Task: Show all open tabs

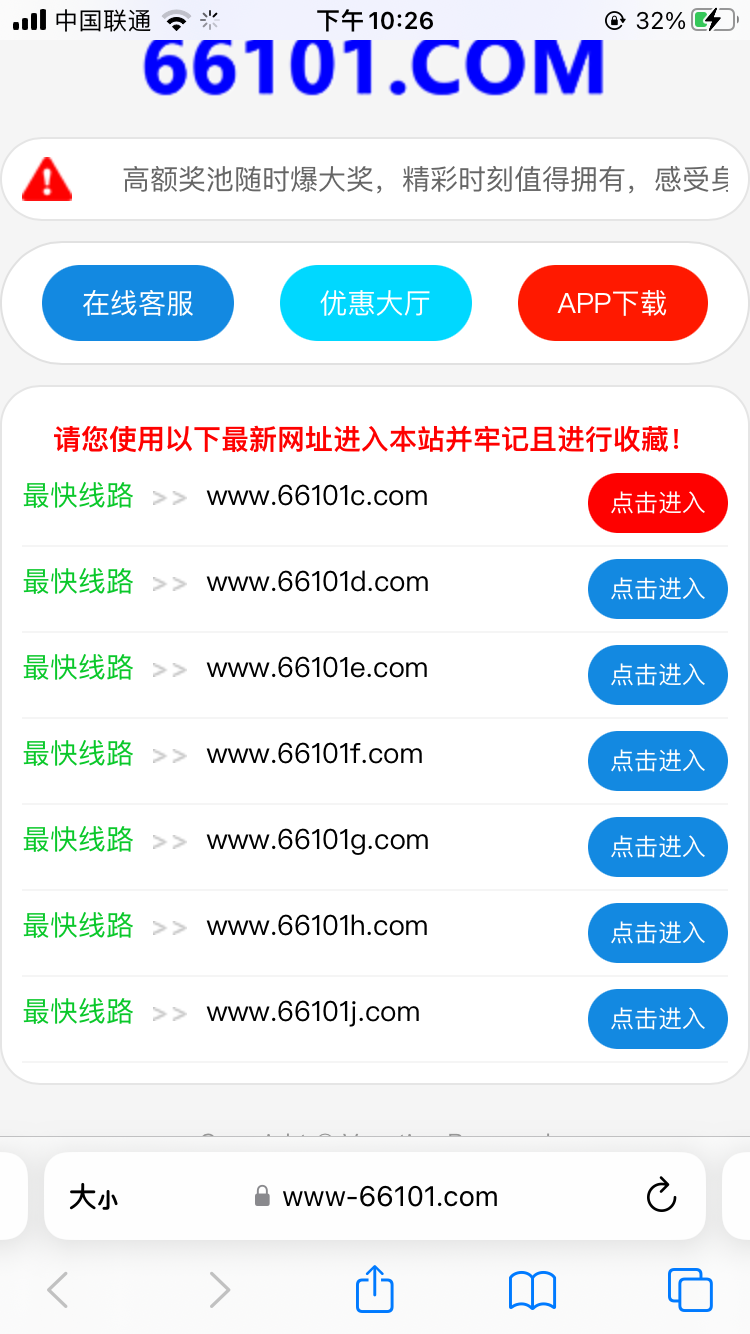Action: pos(690,1290)
